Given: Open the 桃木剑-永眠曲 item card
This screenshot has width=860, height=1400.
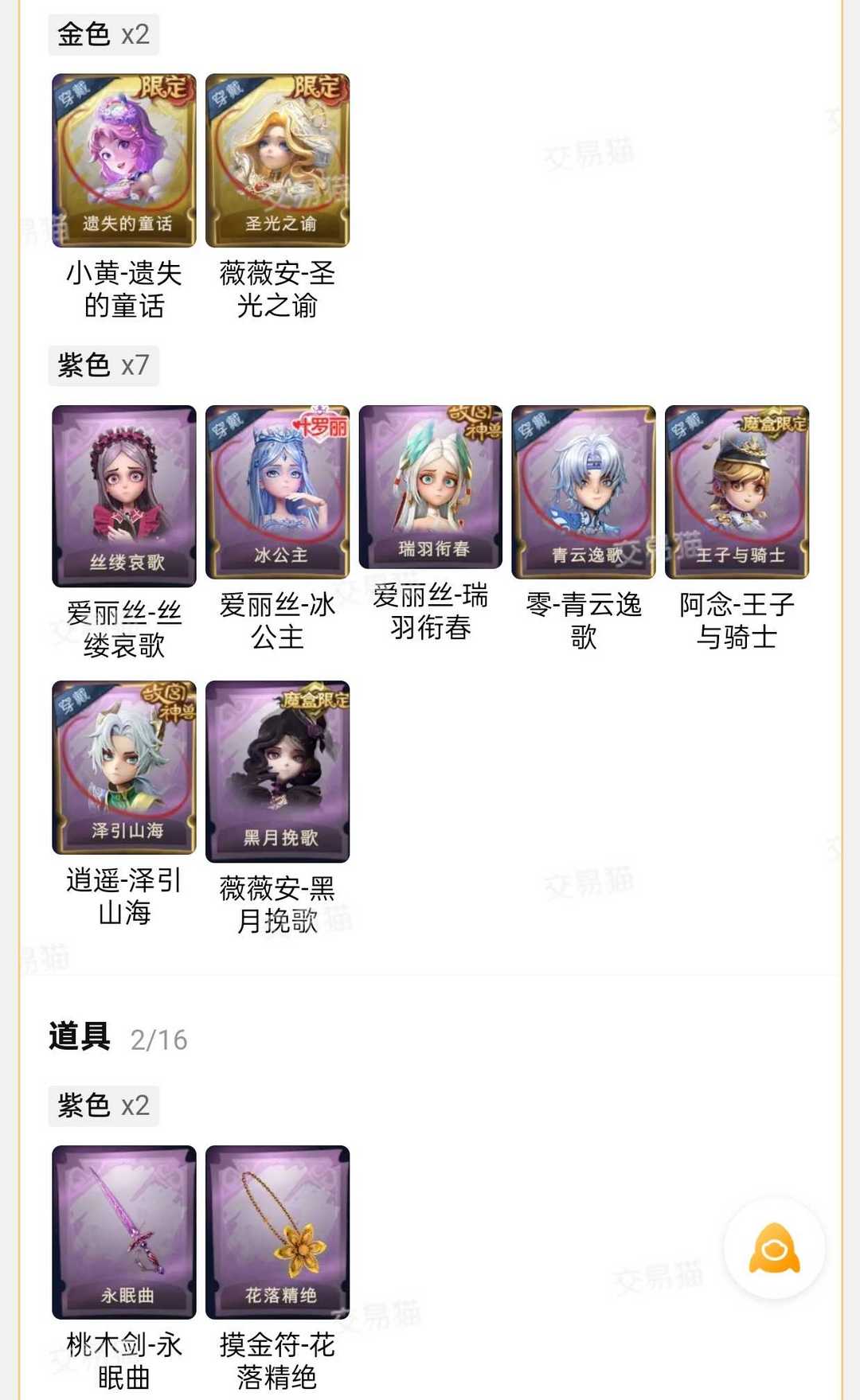Looking at the screenshot, I should [x=124, y=1232].
